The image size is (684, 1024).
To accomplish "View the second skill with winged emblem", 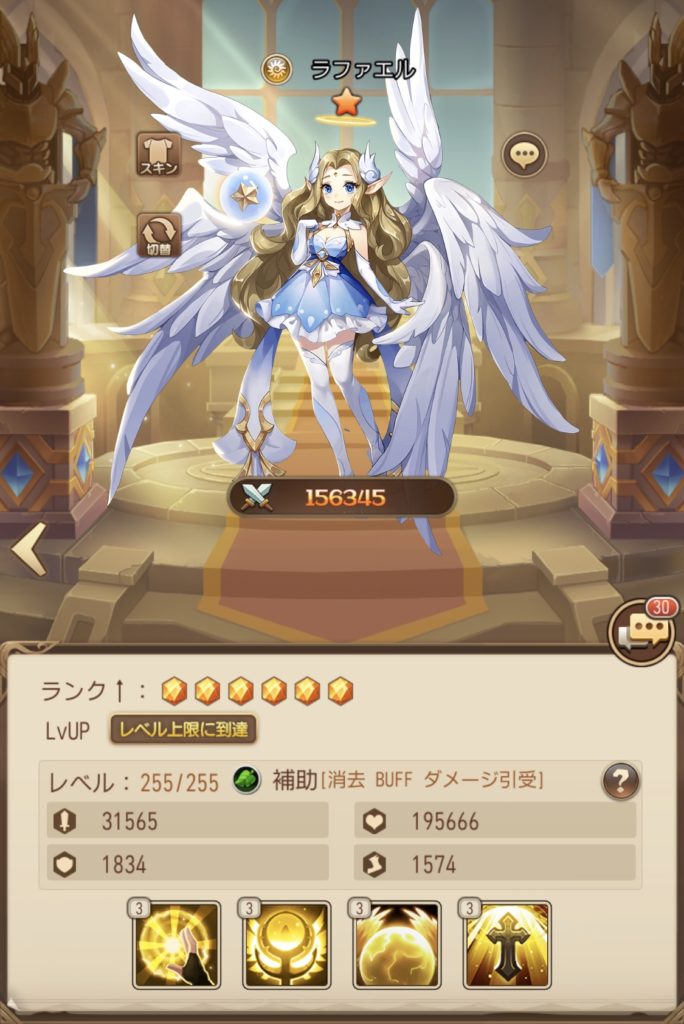I will 287,944.
